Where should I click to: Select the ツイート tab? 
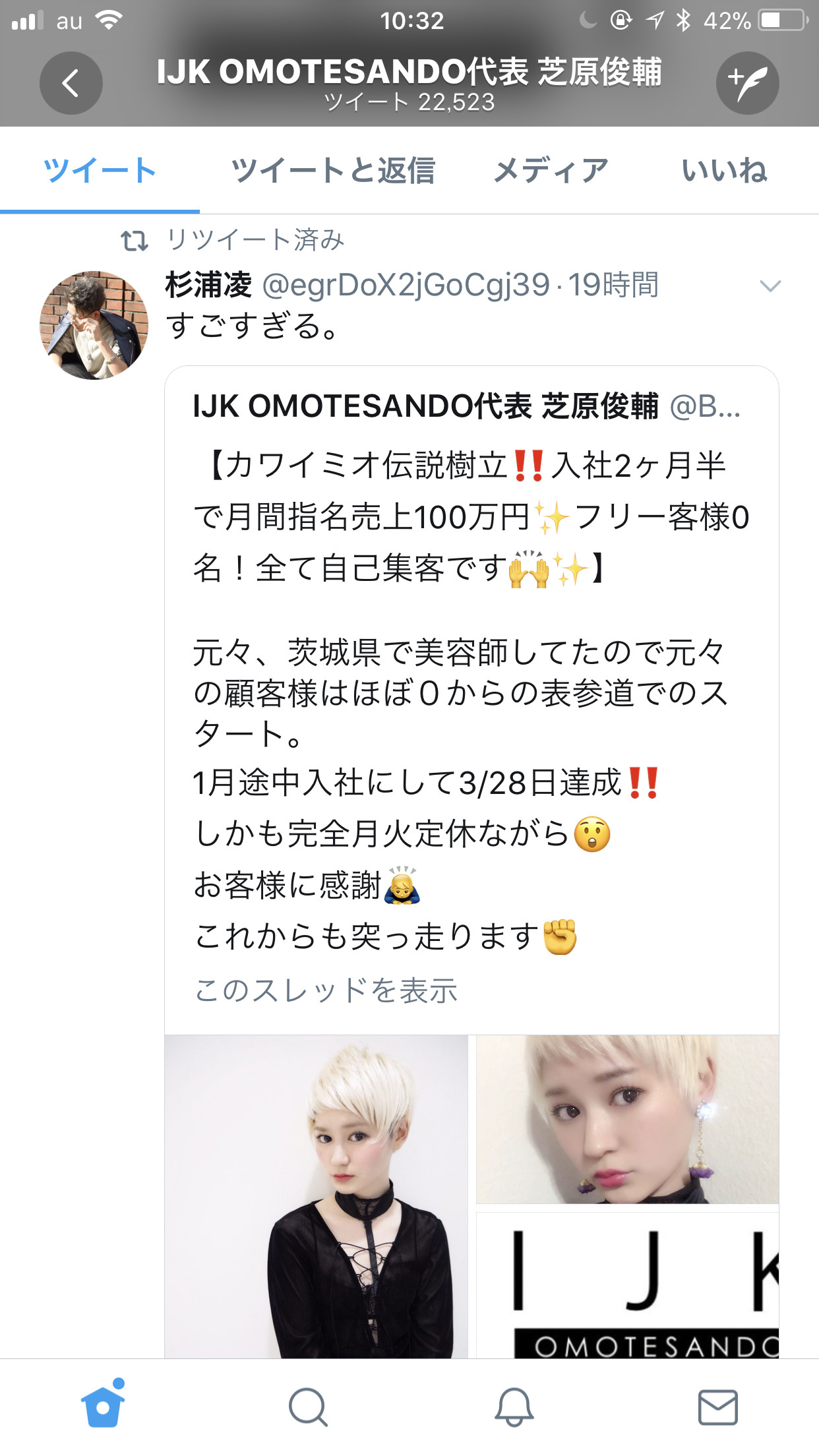pos(100,171)
